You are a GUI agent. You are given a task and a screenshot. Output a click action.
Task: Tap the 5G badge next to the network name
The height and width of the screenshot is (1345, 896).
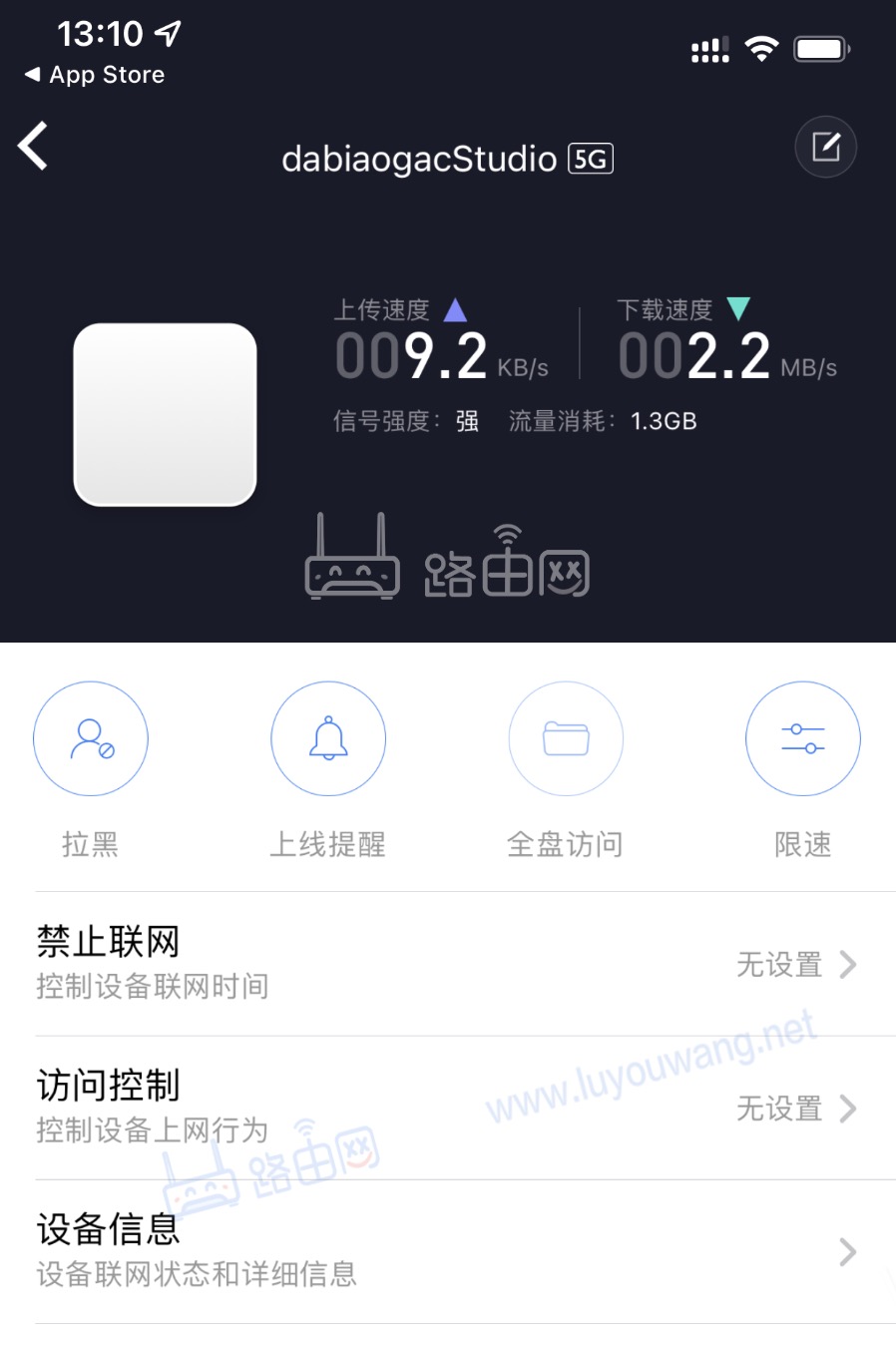[x=590, y=160]
